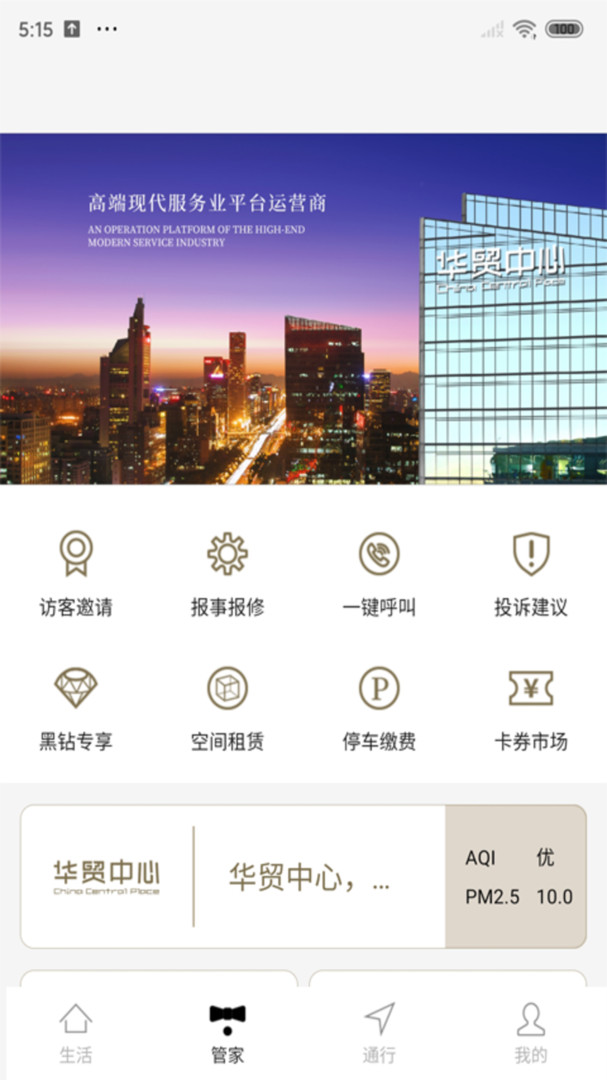This screenshot has height=1080, width=607.
Task: Open the 华贸中心 info card
Action: [x=233, y=876]
